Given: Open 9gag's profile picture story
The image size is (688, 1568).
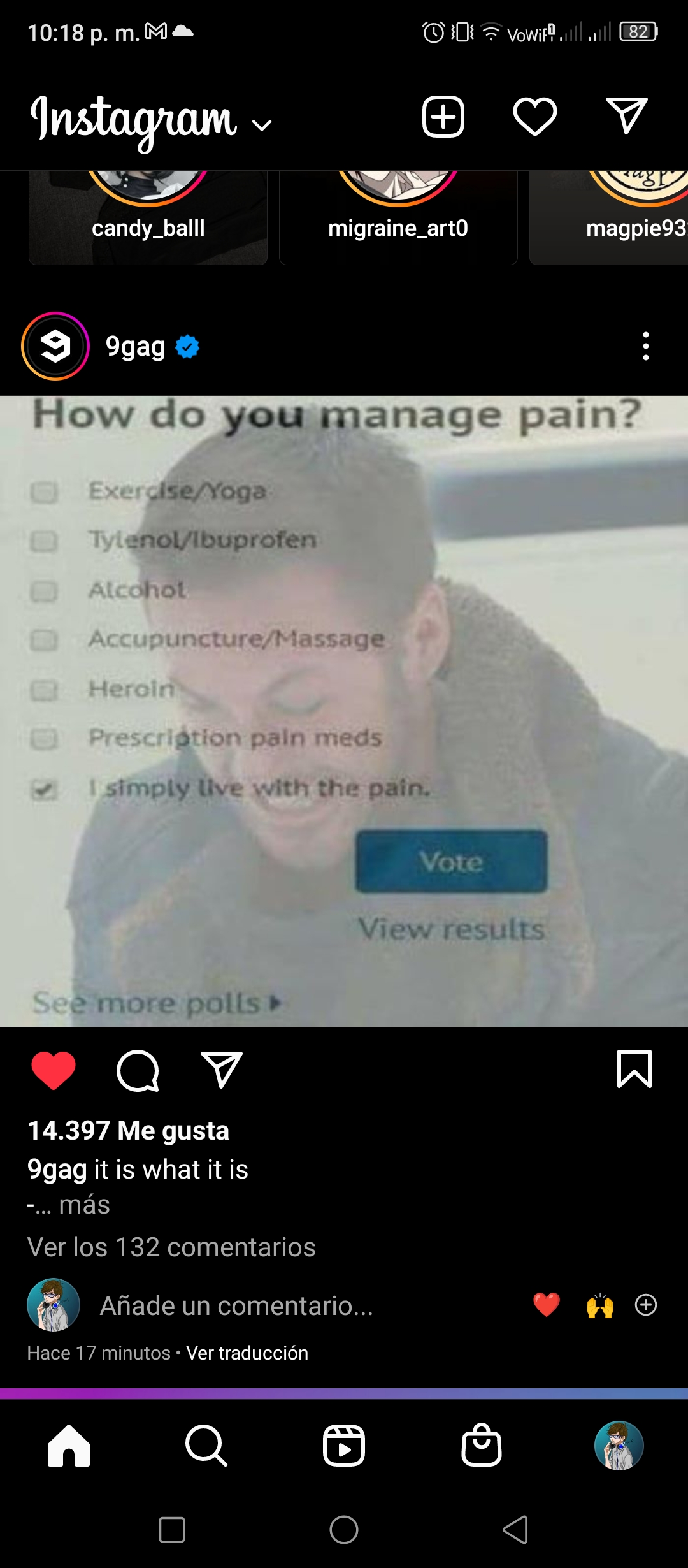Looking at the screenshot, I should (x=55, y=346).
